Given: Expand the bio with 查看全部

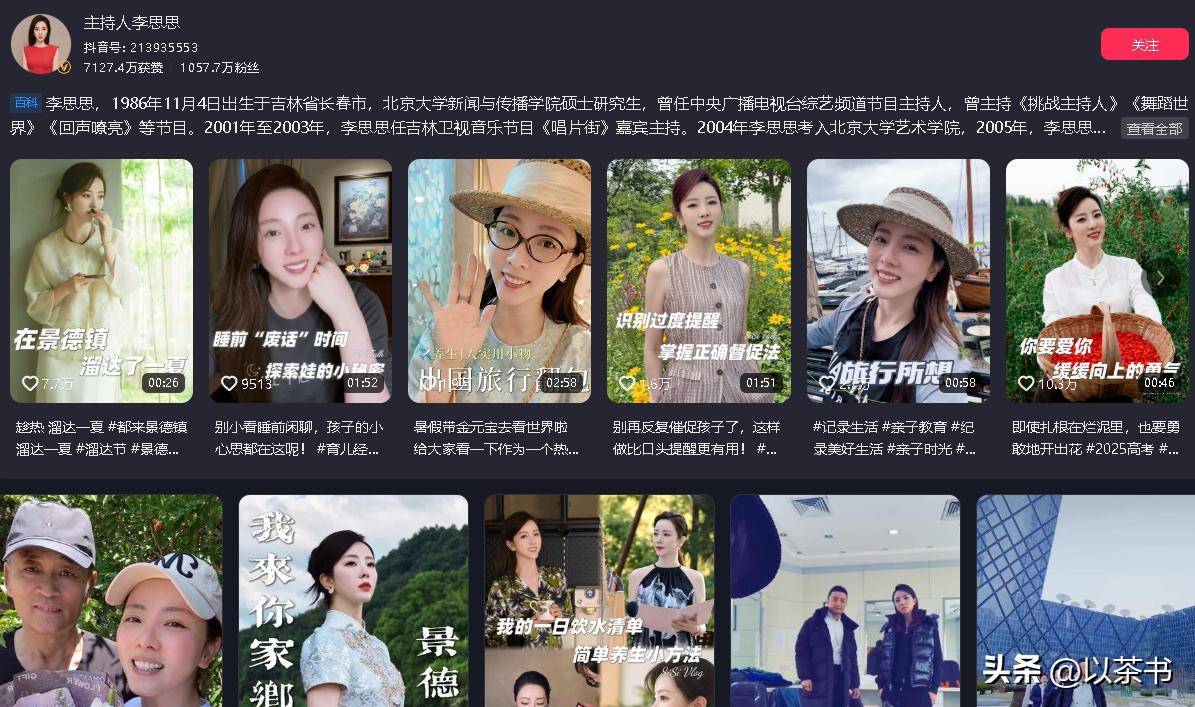Looking at the screenshot, I should pos(1154,129).
